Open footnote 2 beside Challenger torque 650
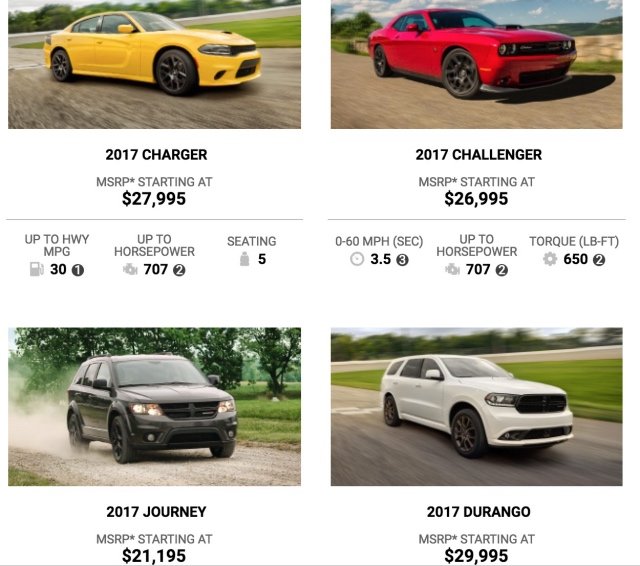 [599, 260]
